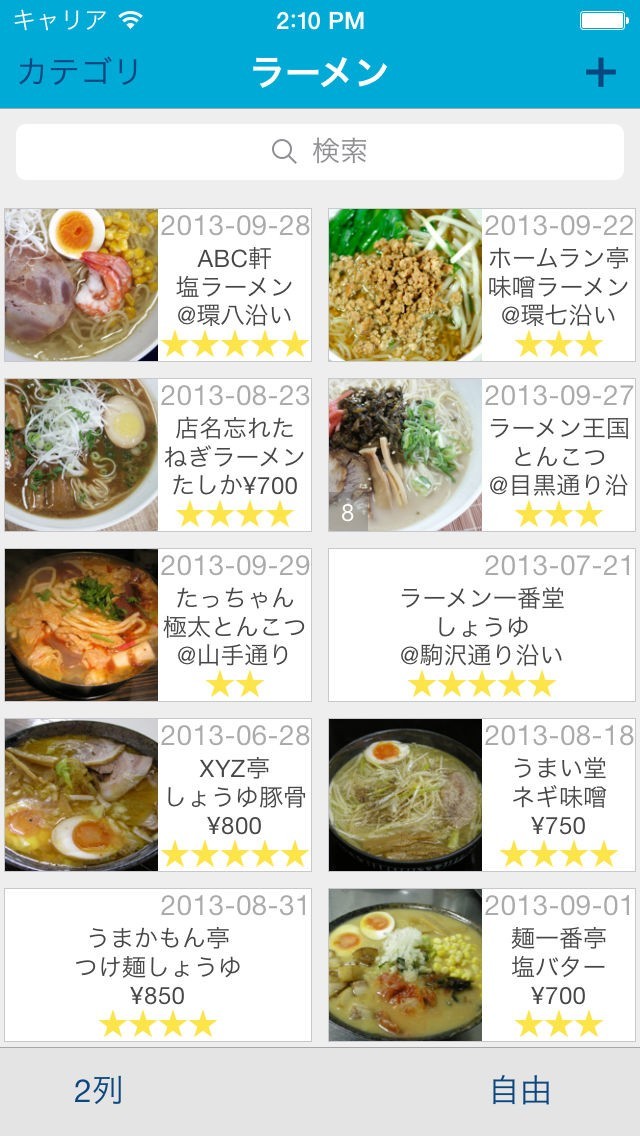Open the ABC軒 塩ラーメン card
This screenshot has height=1136, width=640.
coord(158,285)
